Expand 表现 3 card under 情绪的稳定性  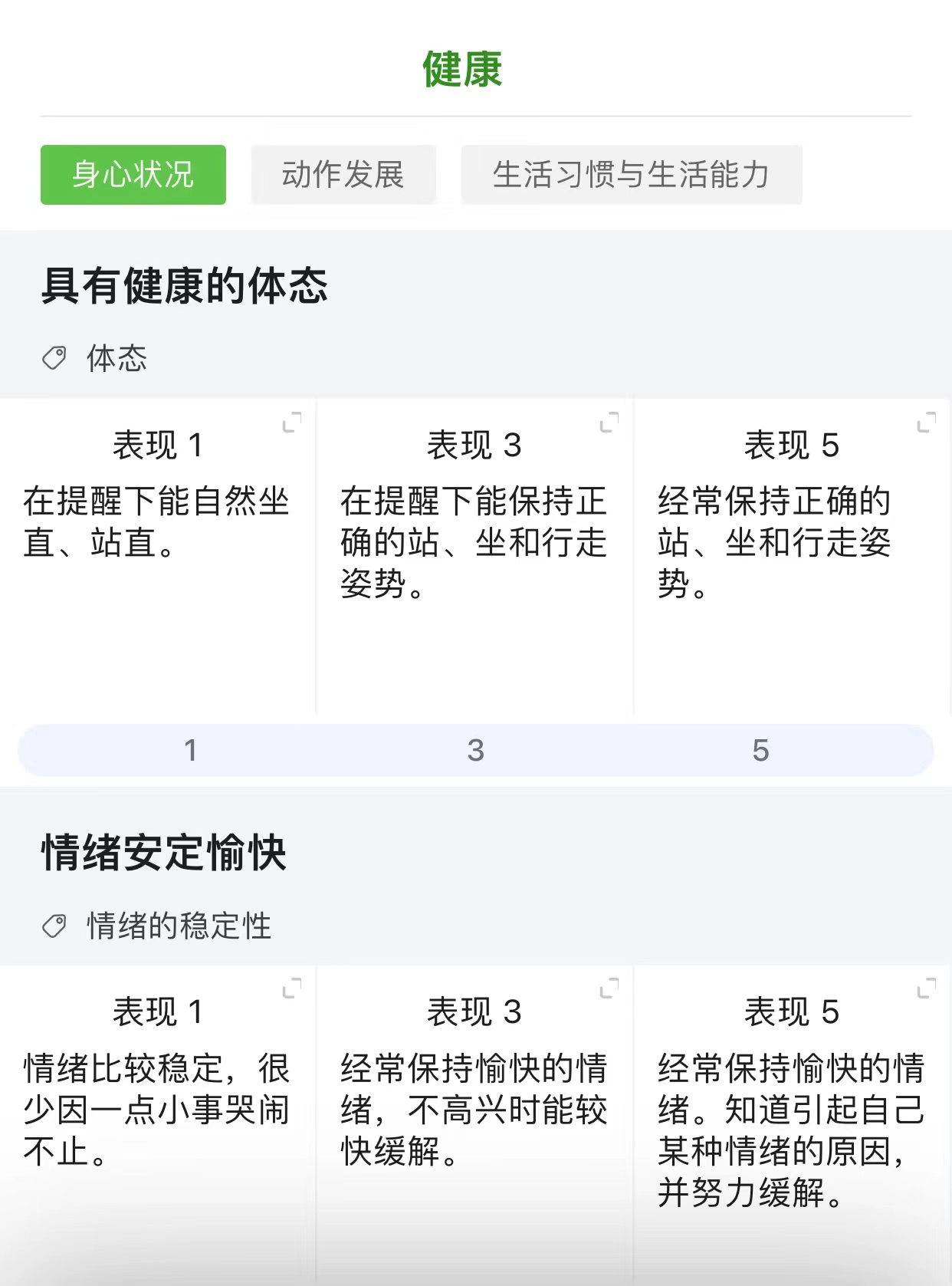[x=609, y=988]
